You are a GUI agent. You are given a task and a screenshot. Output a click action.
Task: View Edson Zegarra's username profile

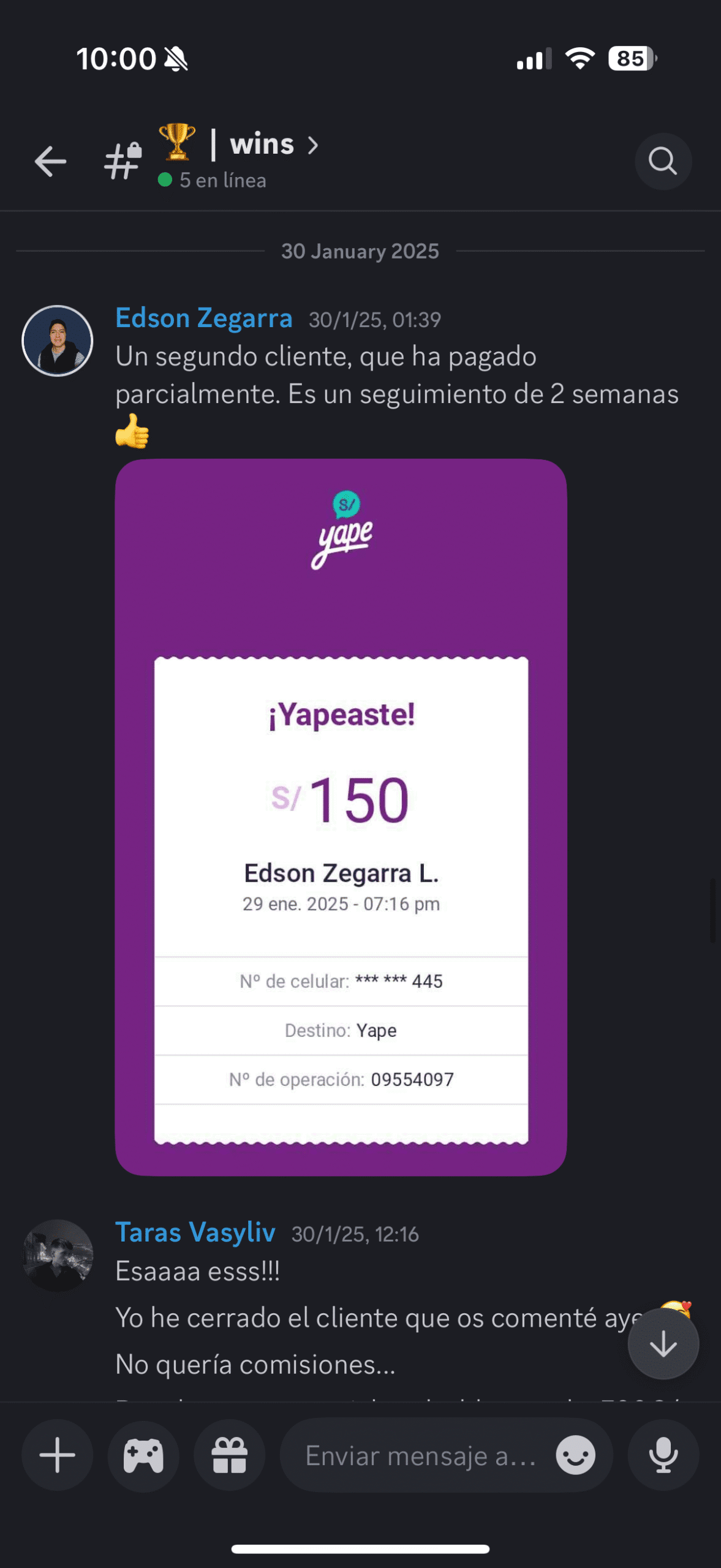click(x=204, y=318)
